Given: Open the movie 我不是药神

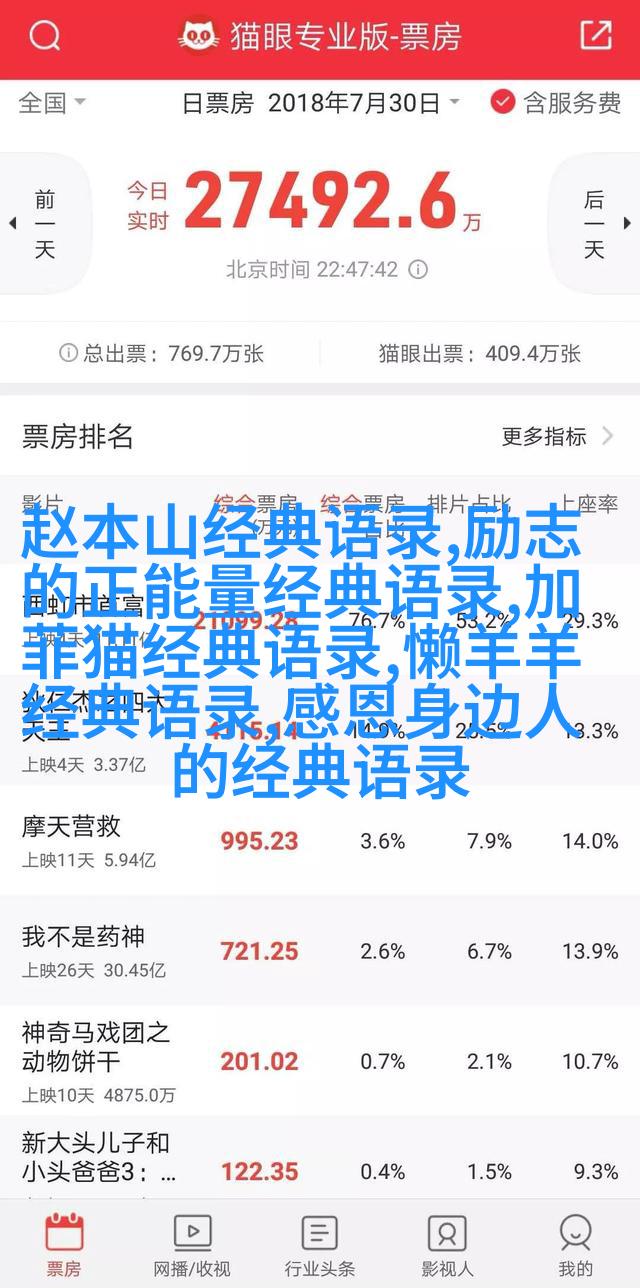Looking at the screenshot, I should point(320,950).
